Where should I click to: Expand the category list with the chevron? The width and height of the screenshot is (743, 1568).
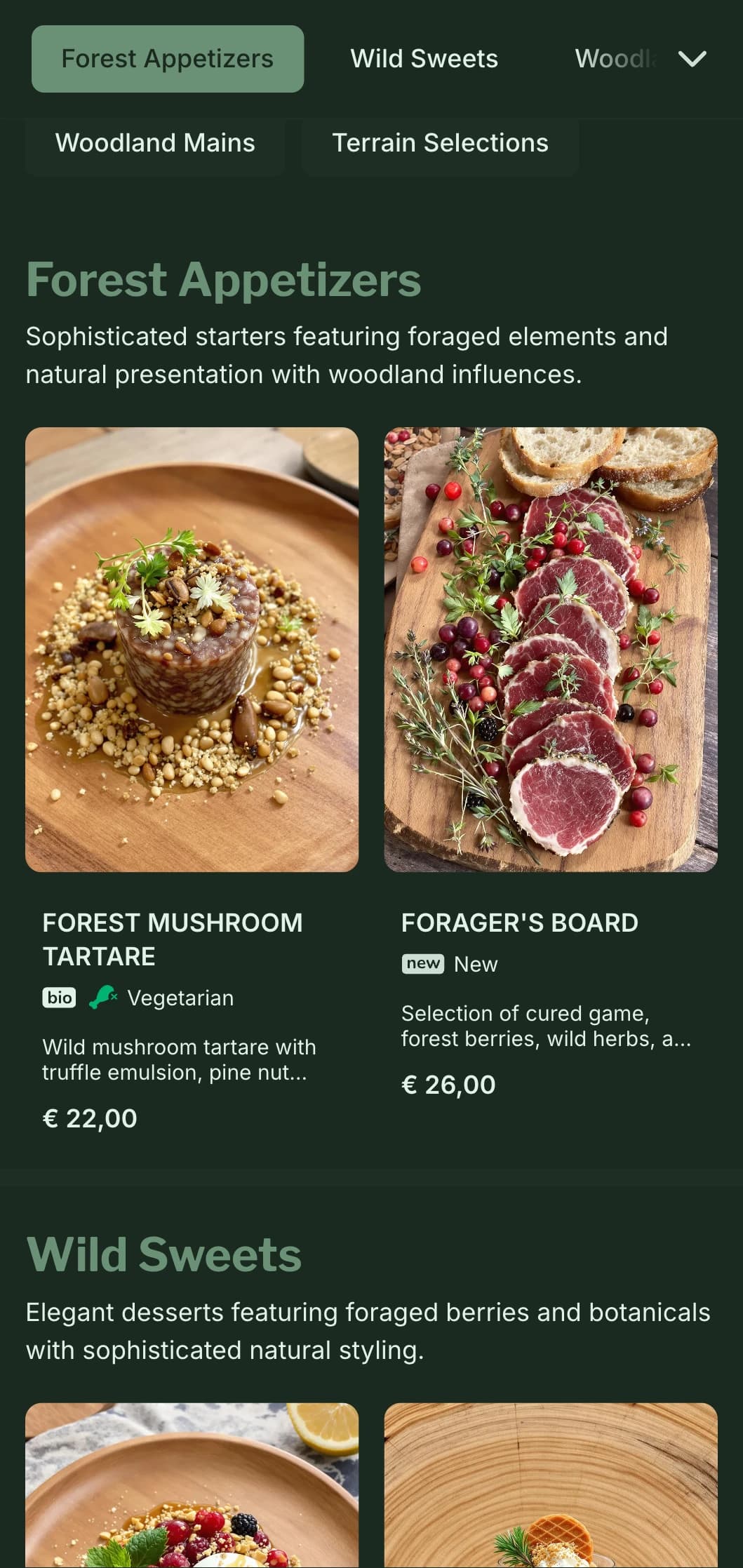[x=692, y=59]
